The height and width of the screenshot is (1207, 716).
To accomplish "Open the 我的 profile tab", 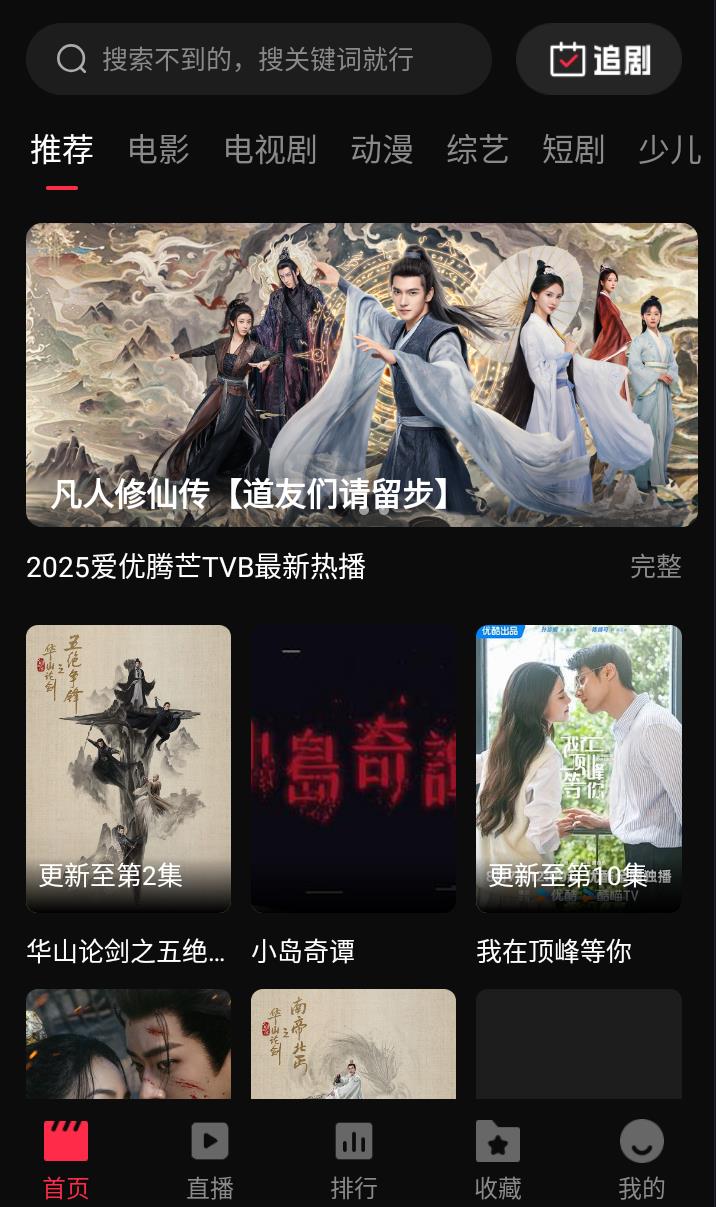I will 642,1160.
